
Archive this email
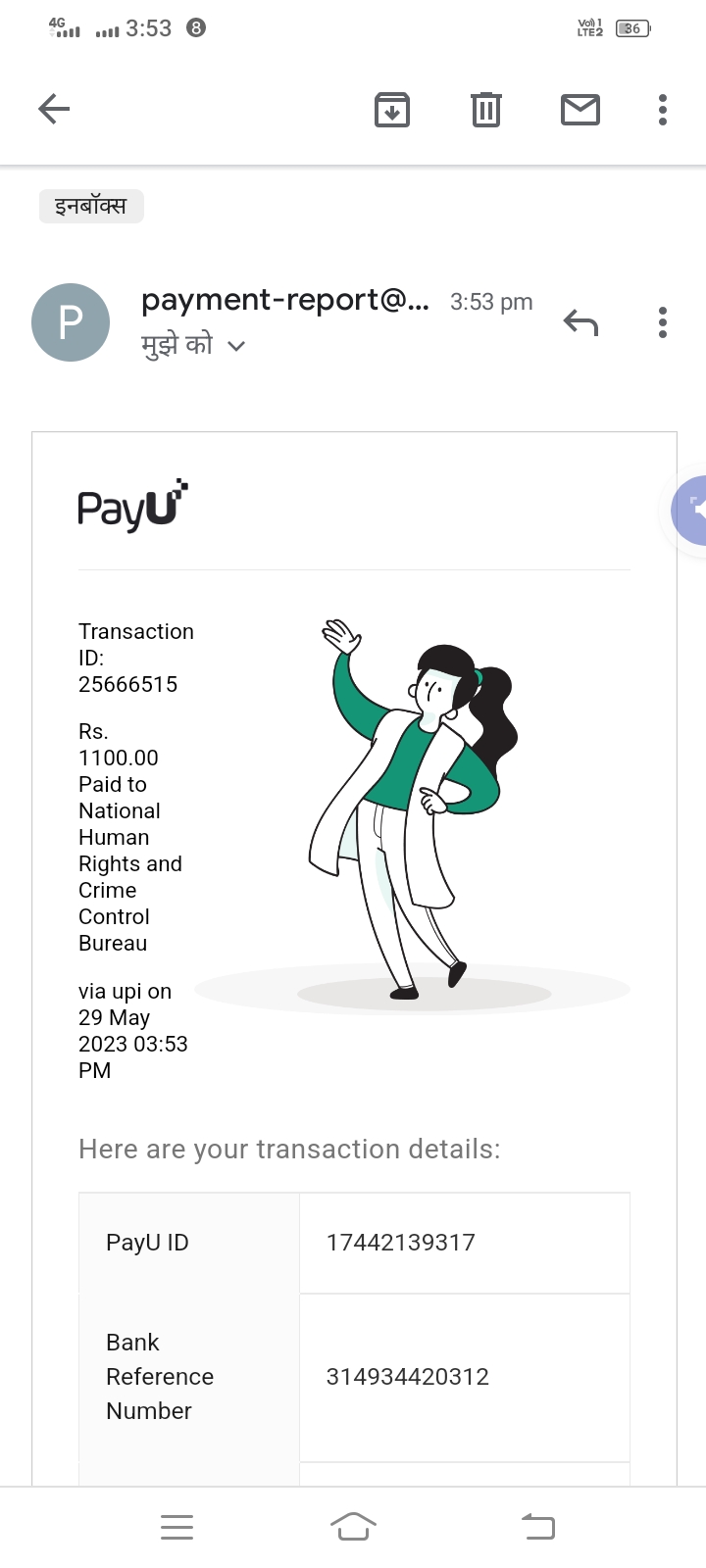[392, 109]
